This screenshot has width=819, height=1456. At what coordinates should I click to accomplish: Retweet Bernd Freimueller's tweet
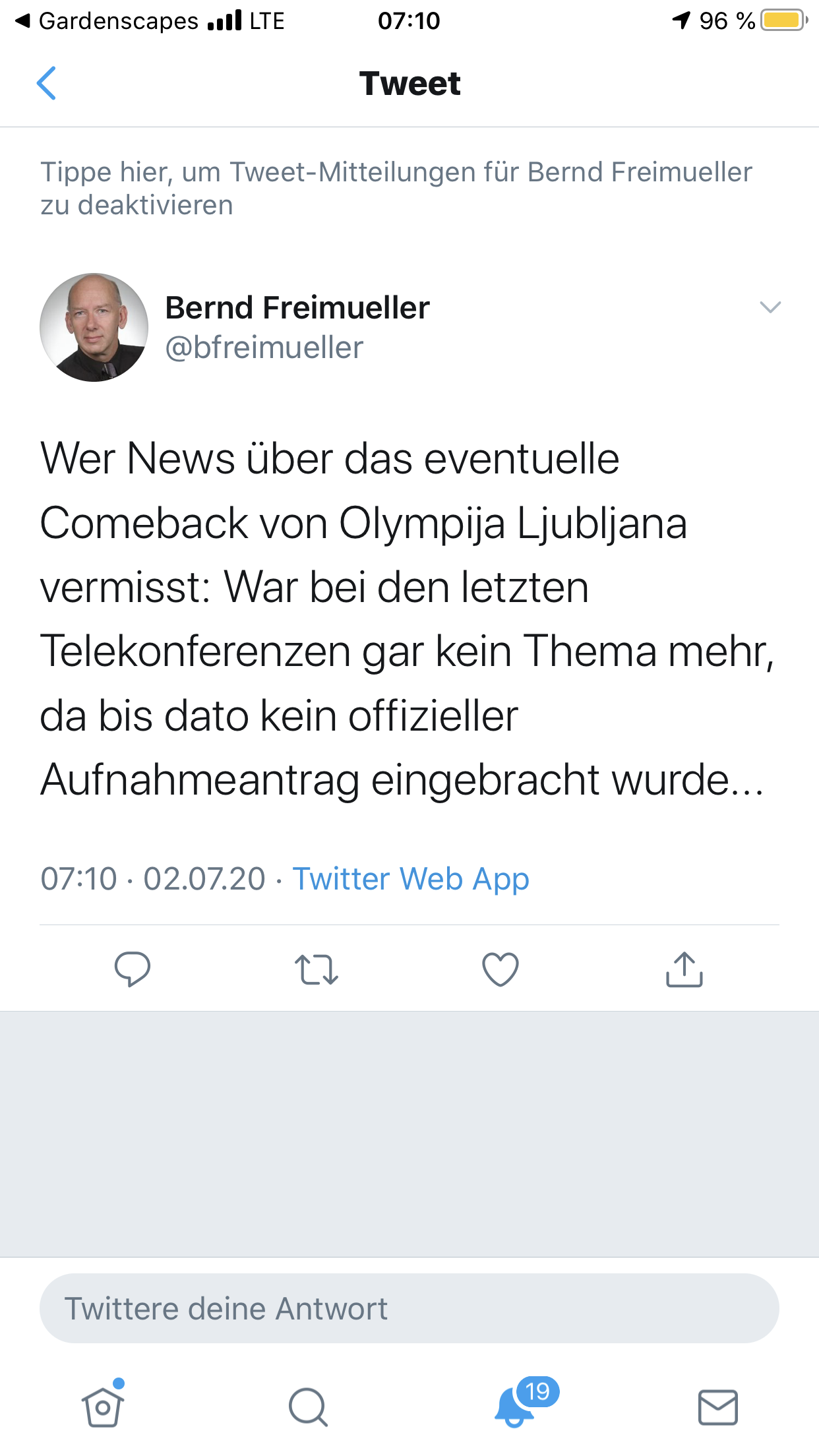317,969
